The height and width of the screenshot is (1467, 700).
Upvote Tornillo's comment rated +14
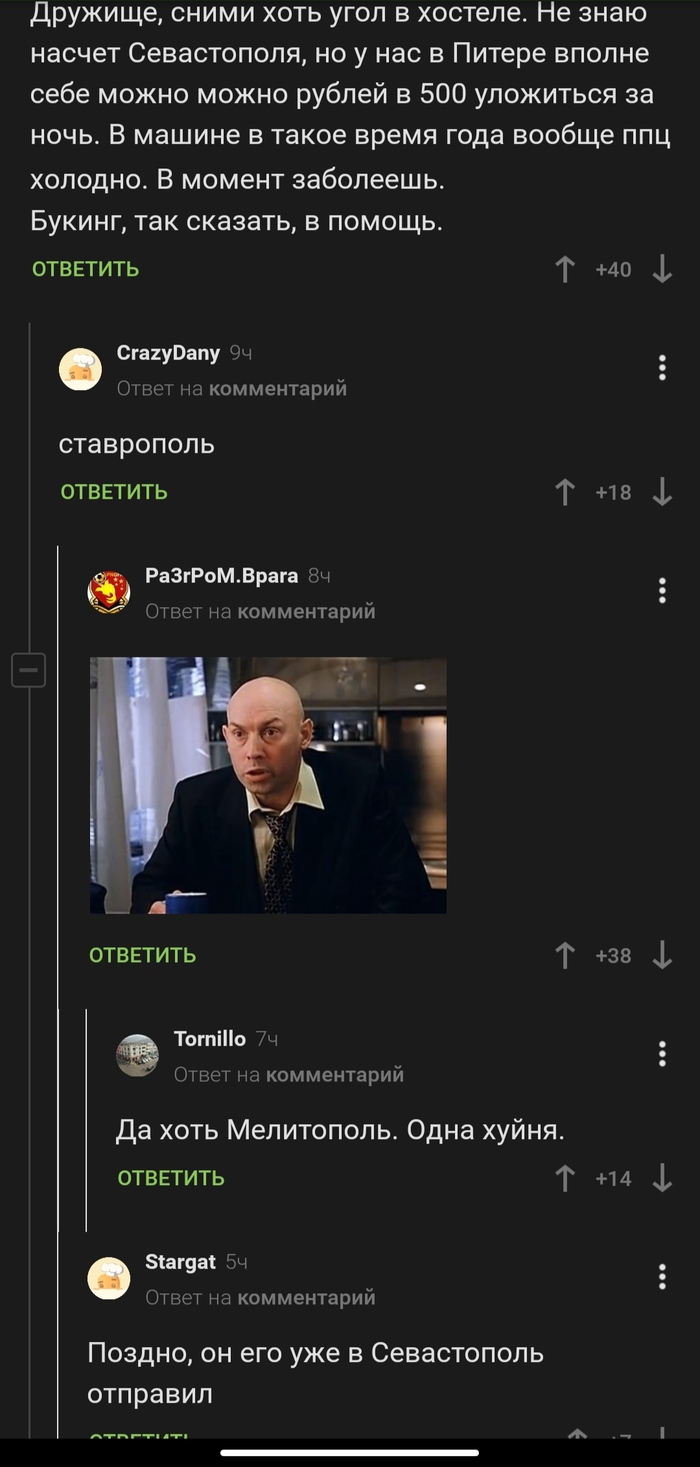[x=565, y=1178]
